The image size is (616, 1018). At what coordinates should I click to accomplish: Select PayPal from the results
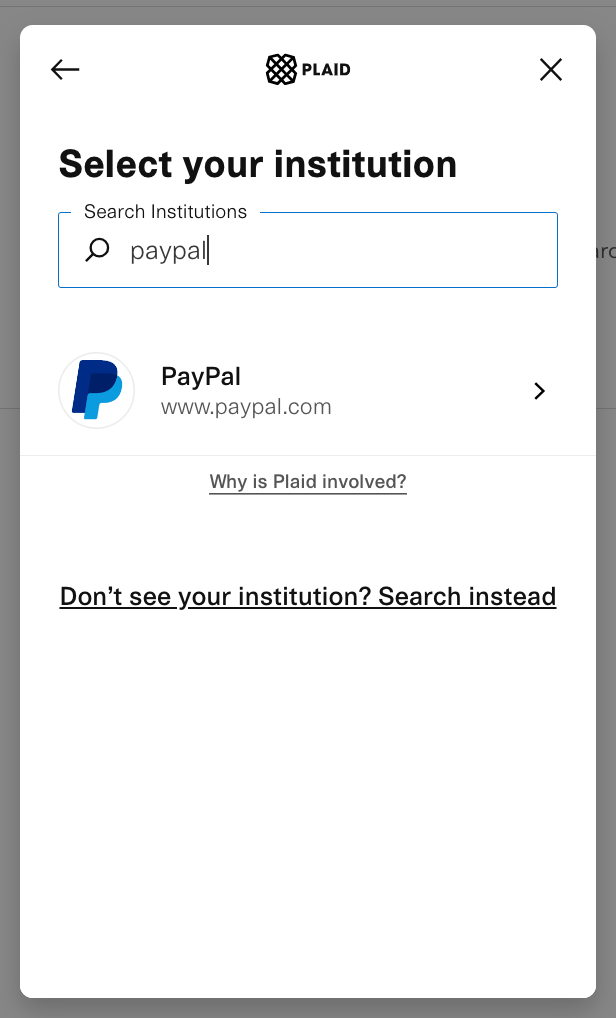tap(307, 391)
